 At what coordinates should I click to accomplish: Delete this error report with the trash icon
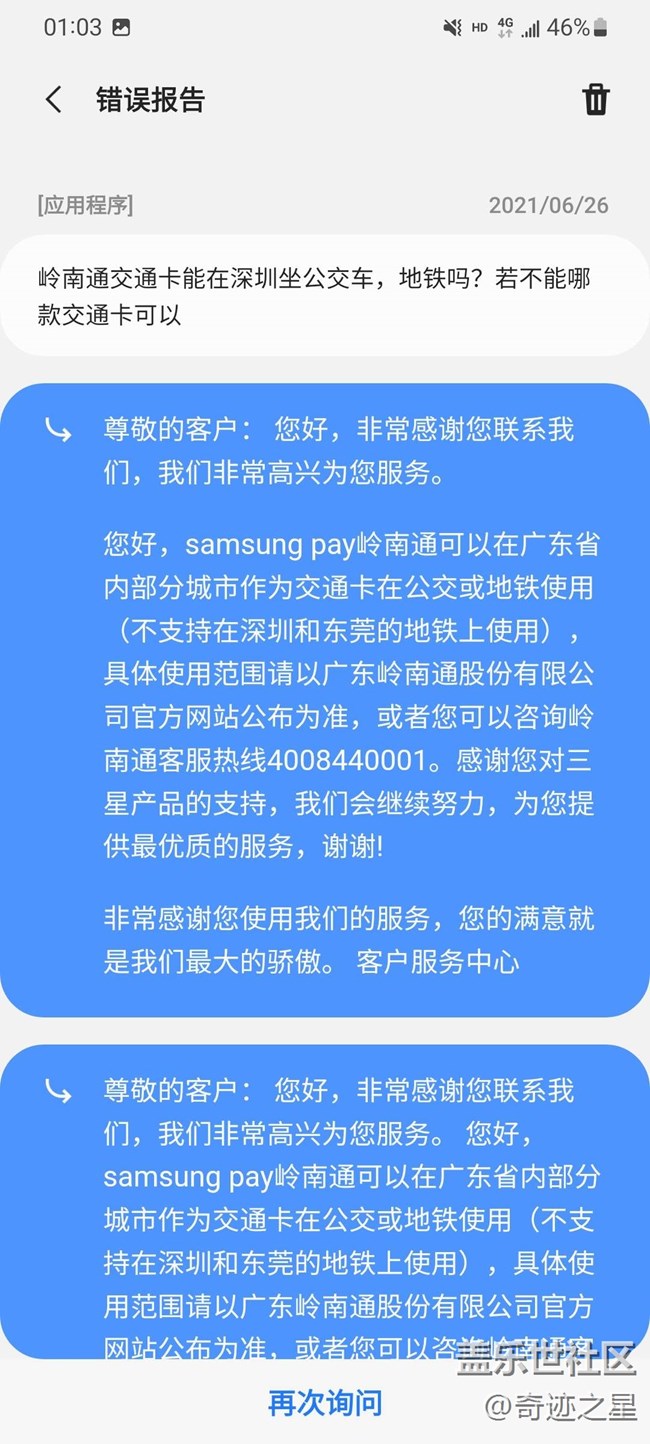click(x=595, y=100)
